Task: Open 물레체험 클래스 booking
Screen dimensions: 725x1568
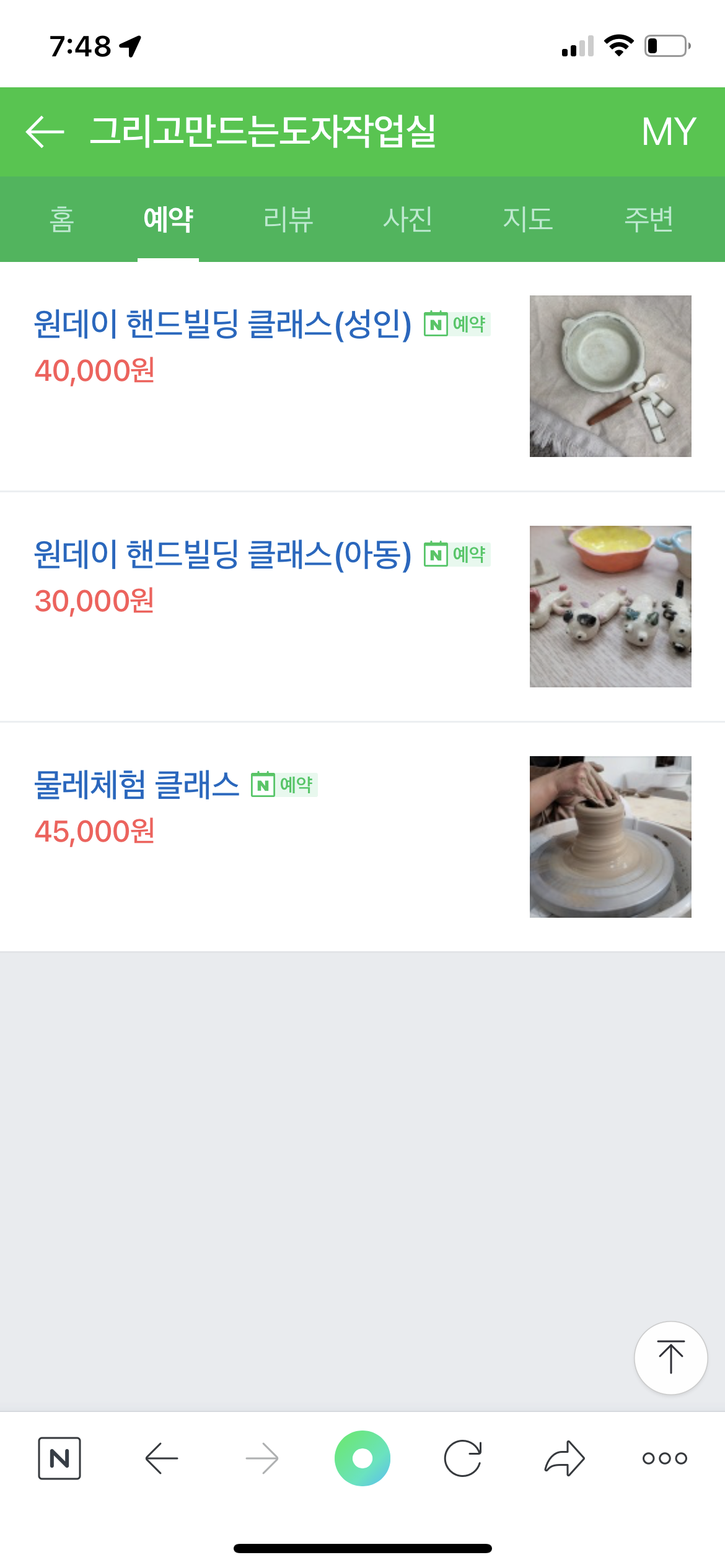Action: pos(137,785)
